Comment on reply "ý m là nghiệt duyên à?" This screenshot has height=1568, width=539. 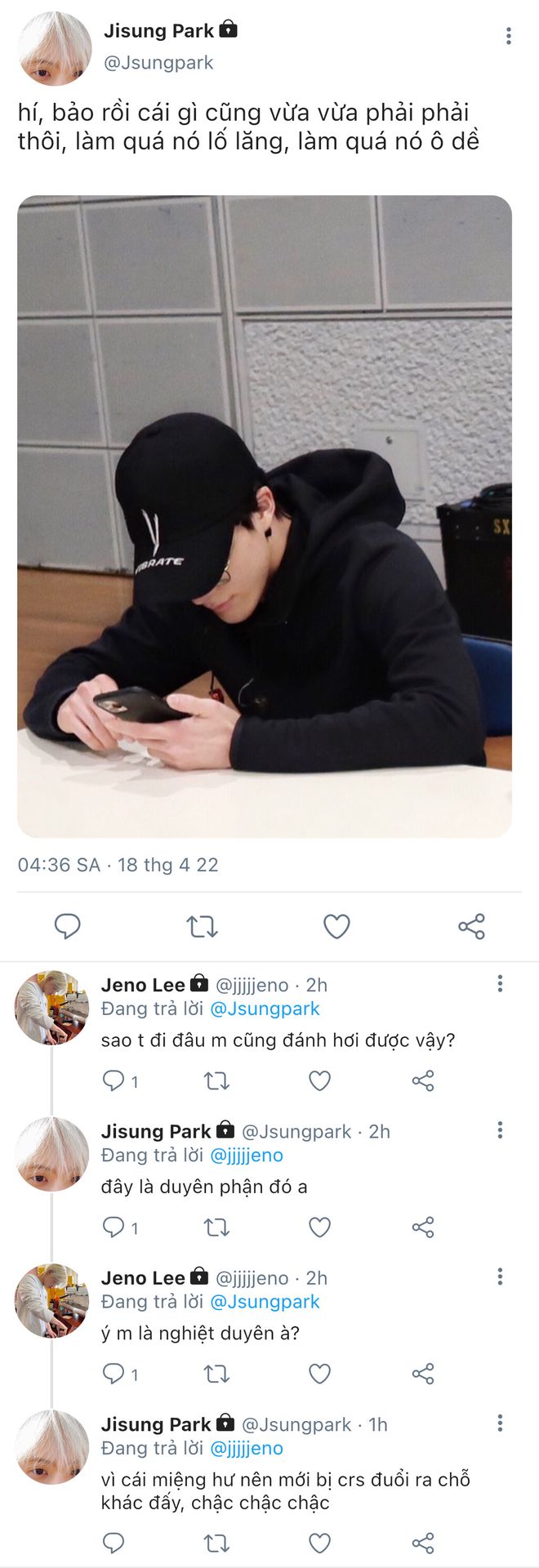pos(114,1374)
